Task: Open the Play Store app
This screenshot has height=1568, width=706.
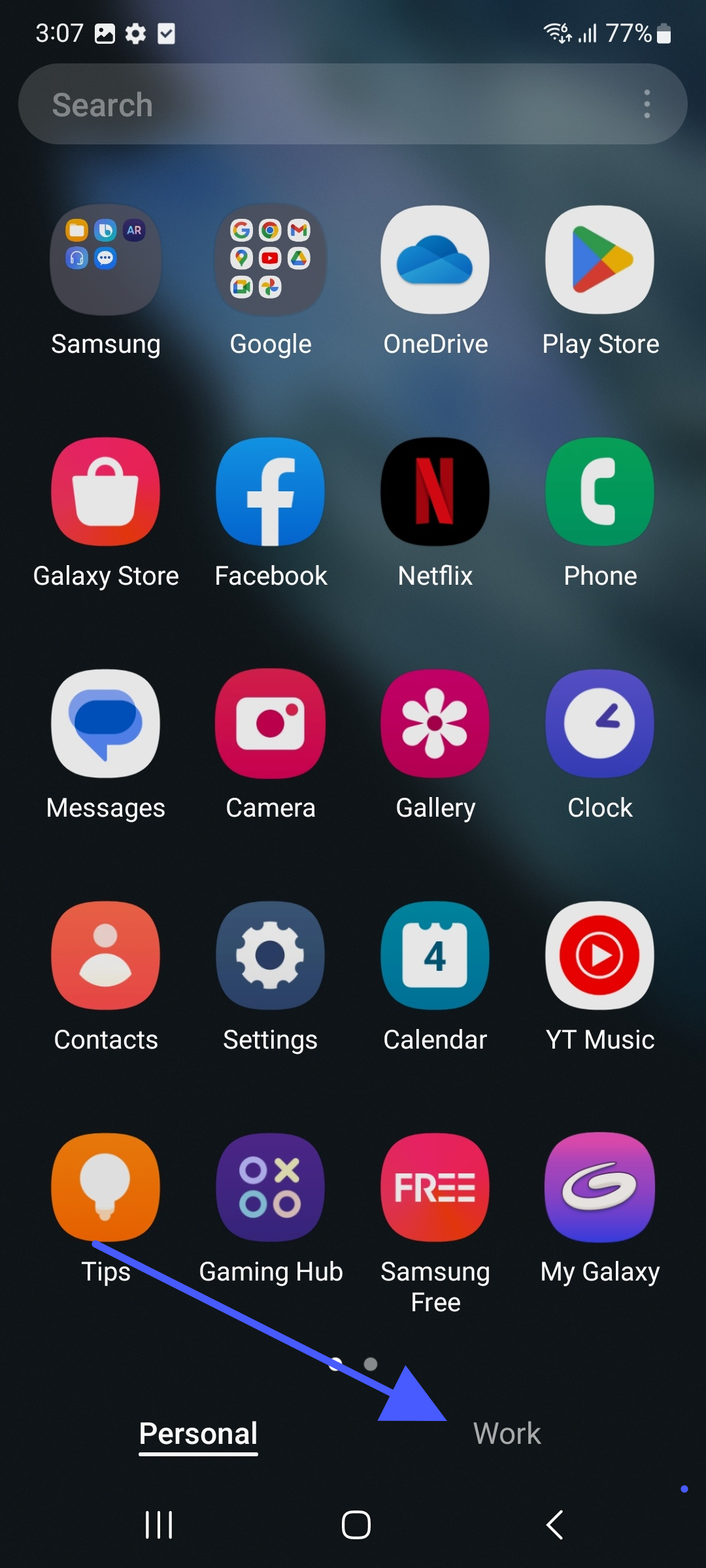Action: tap(600, 260)
